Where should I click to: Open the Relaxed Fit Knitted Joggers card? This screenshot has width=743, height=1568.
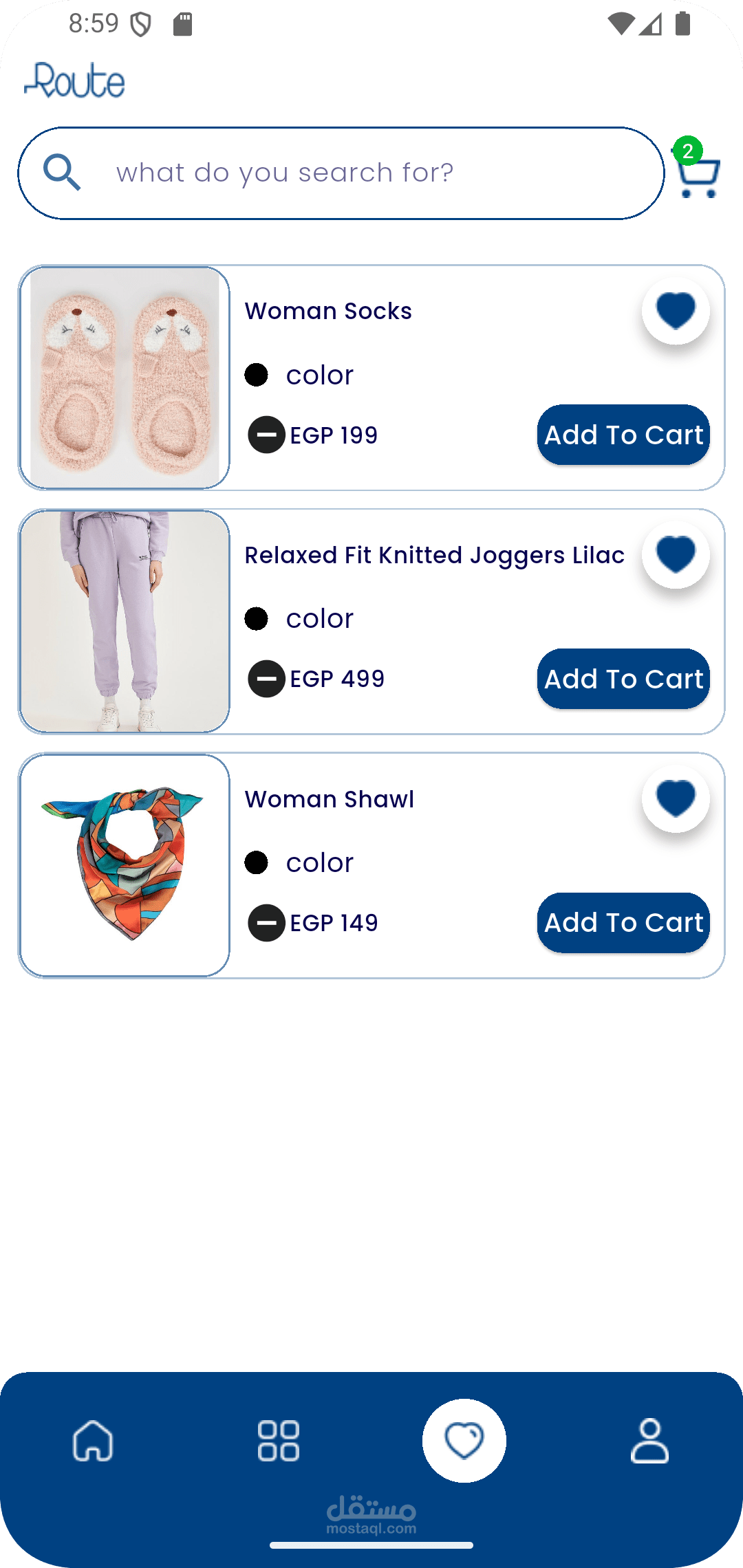tap(371, 622)
